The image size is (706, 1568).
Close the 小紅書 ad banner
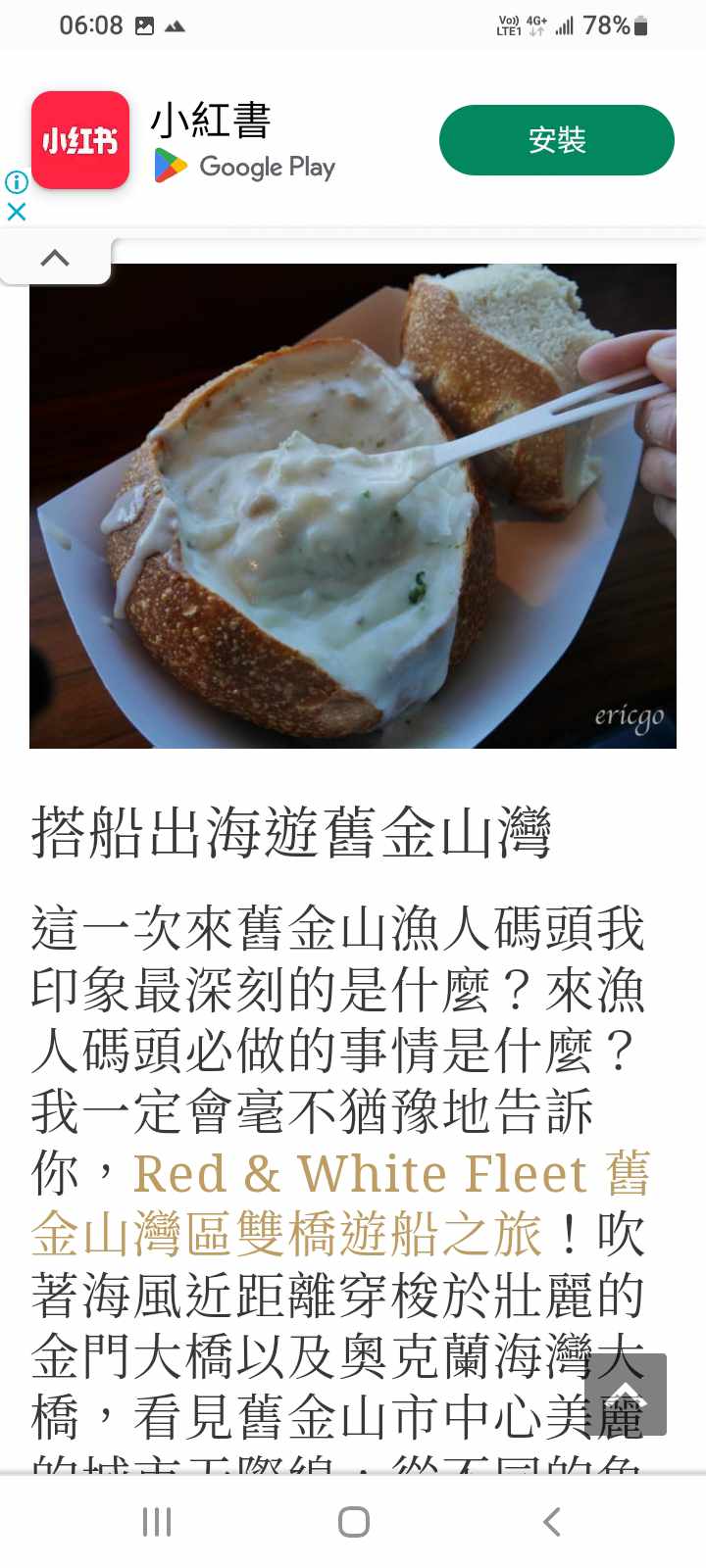tap(17, 212)
